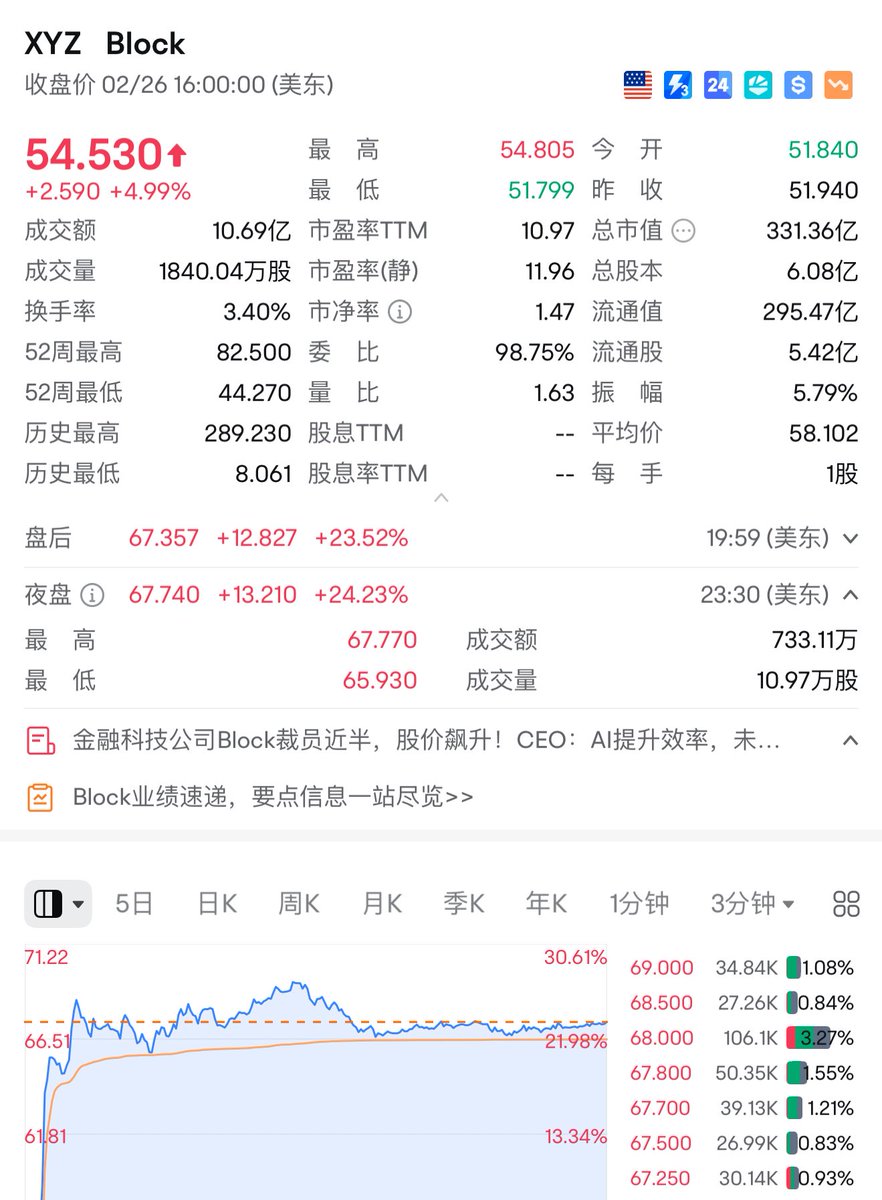Screen dimensions: 882x1200
Task: Open the Block裁员近半 news headline
Action: 426,741
